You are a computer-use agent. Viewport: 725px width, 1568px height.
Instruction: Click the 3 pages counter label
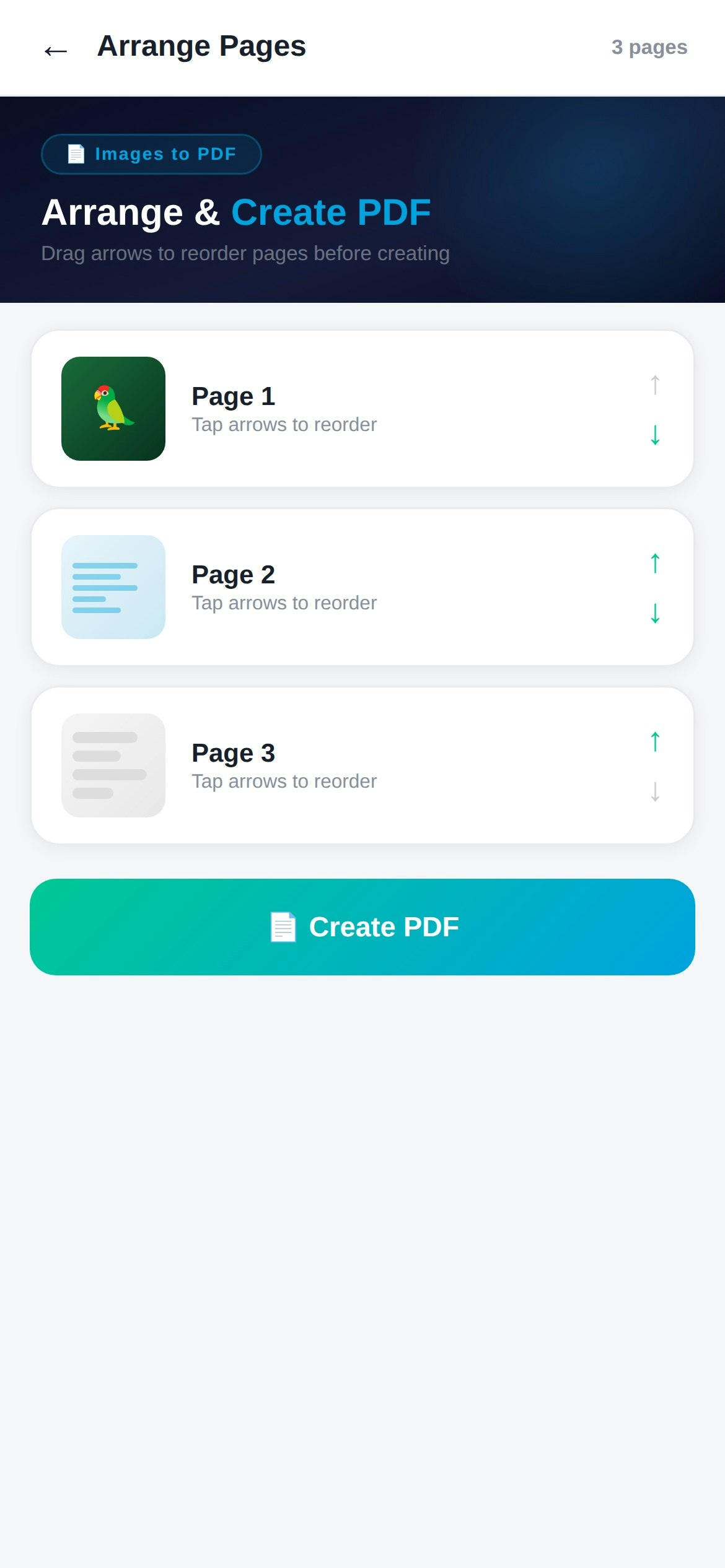(649, 47)
